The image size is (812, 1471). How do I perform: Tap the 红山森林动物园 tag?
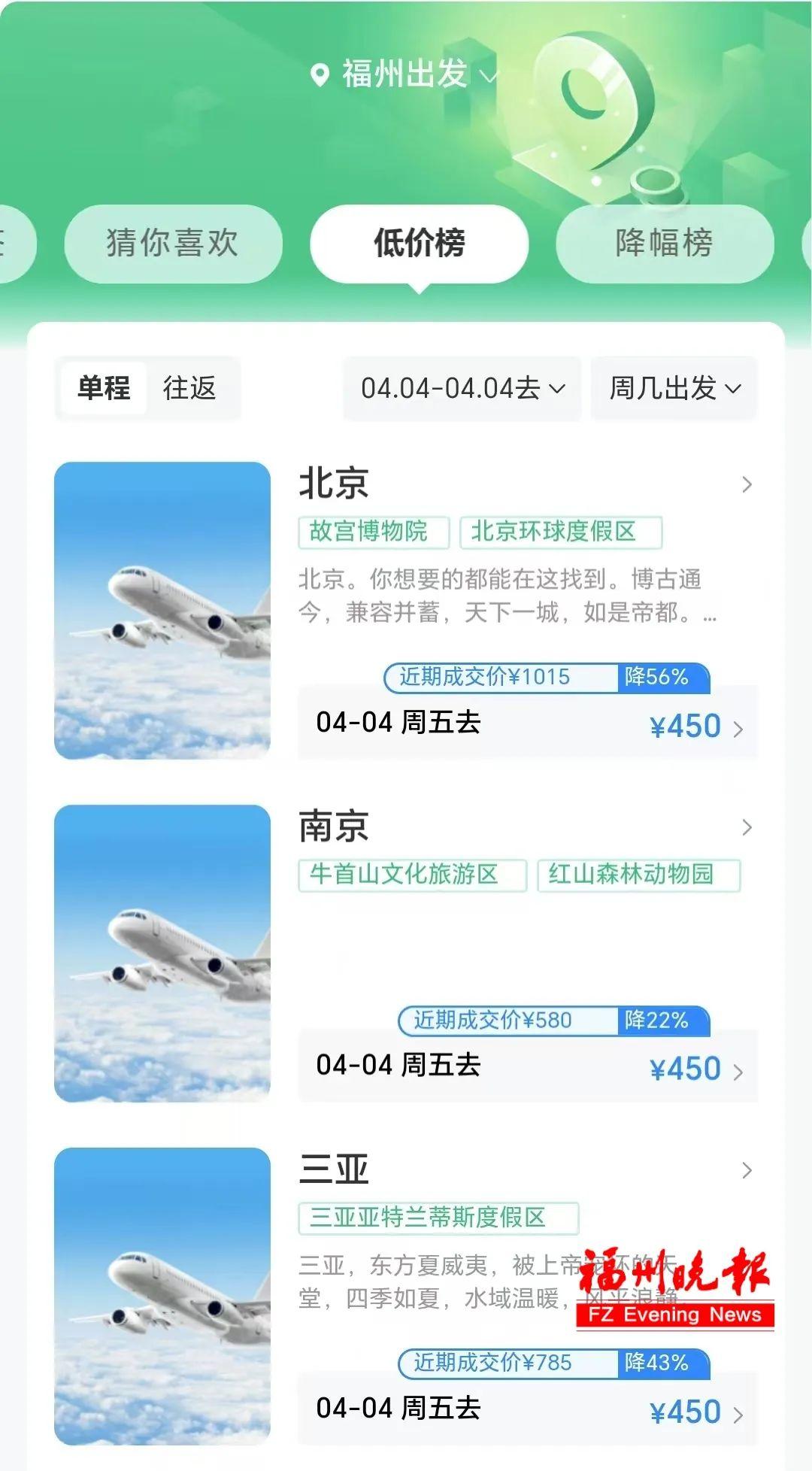638,875
